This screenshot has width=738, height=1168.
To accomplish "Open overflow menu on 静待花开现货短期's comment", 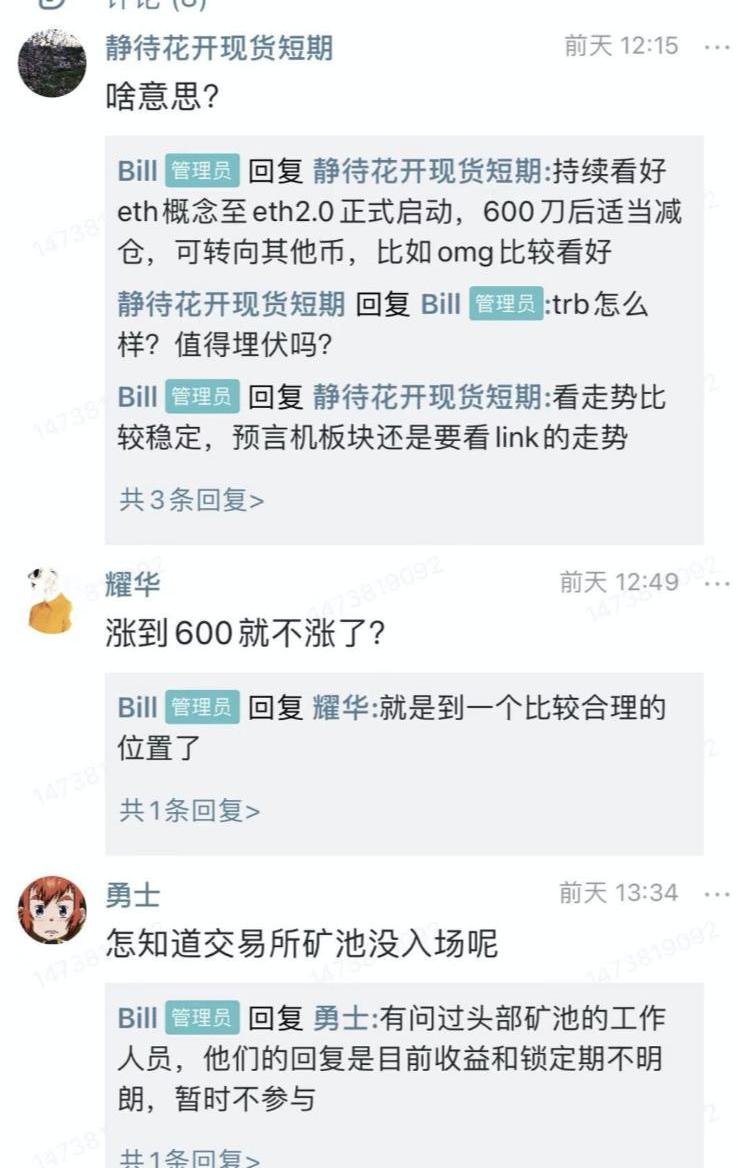I will coord(716,47).
